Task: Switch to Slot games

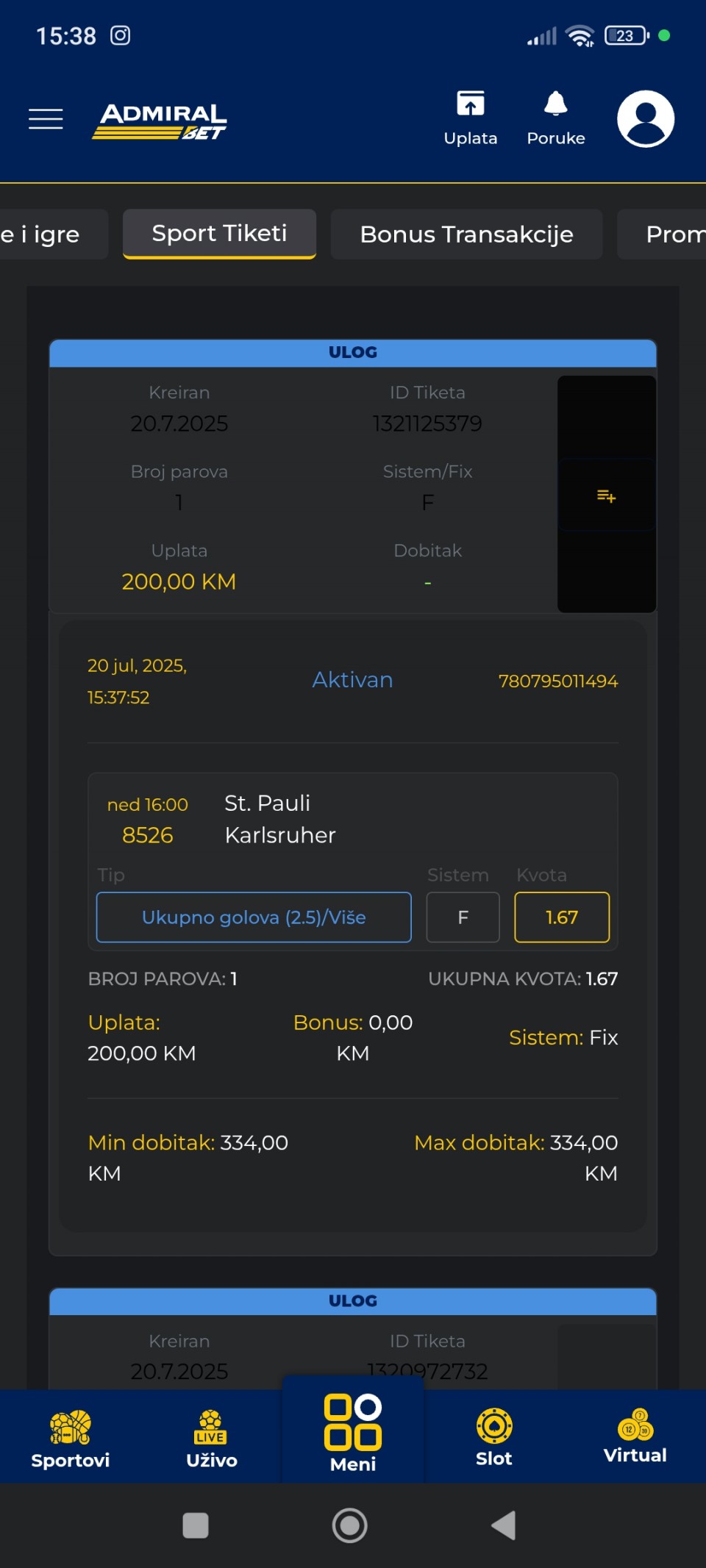Action: [494, 1438]
